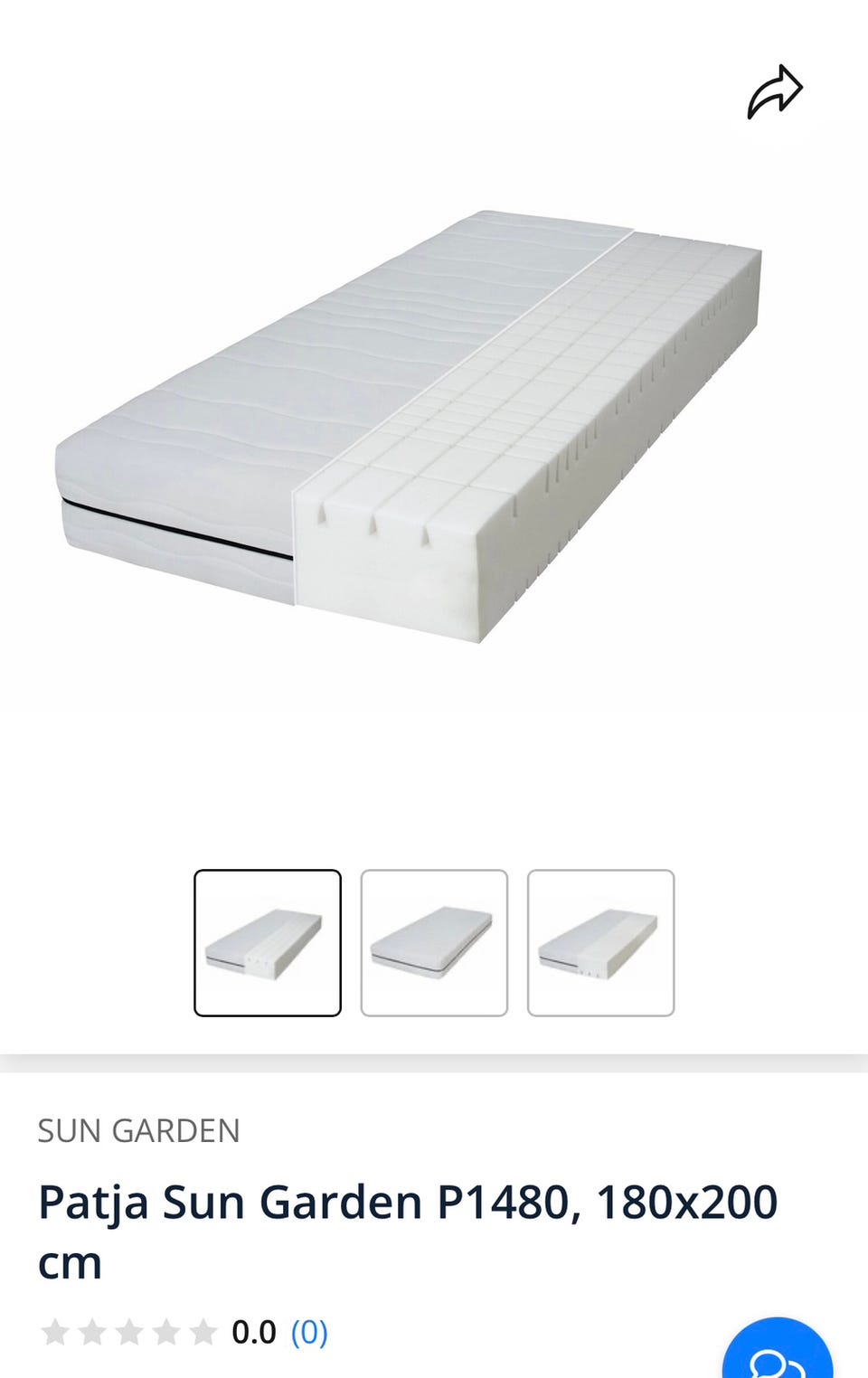Viewport: 868px width, 1378px height.
Task: Select the first mattress thumbnail
Action: tap(268, 942)
